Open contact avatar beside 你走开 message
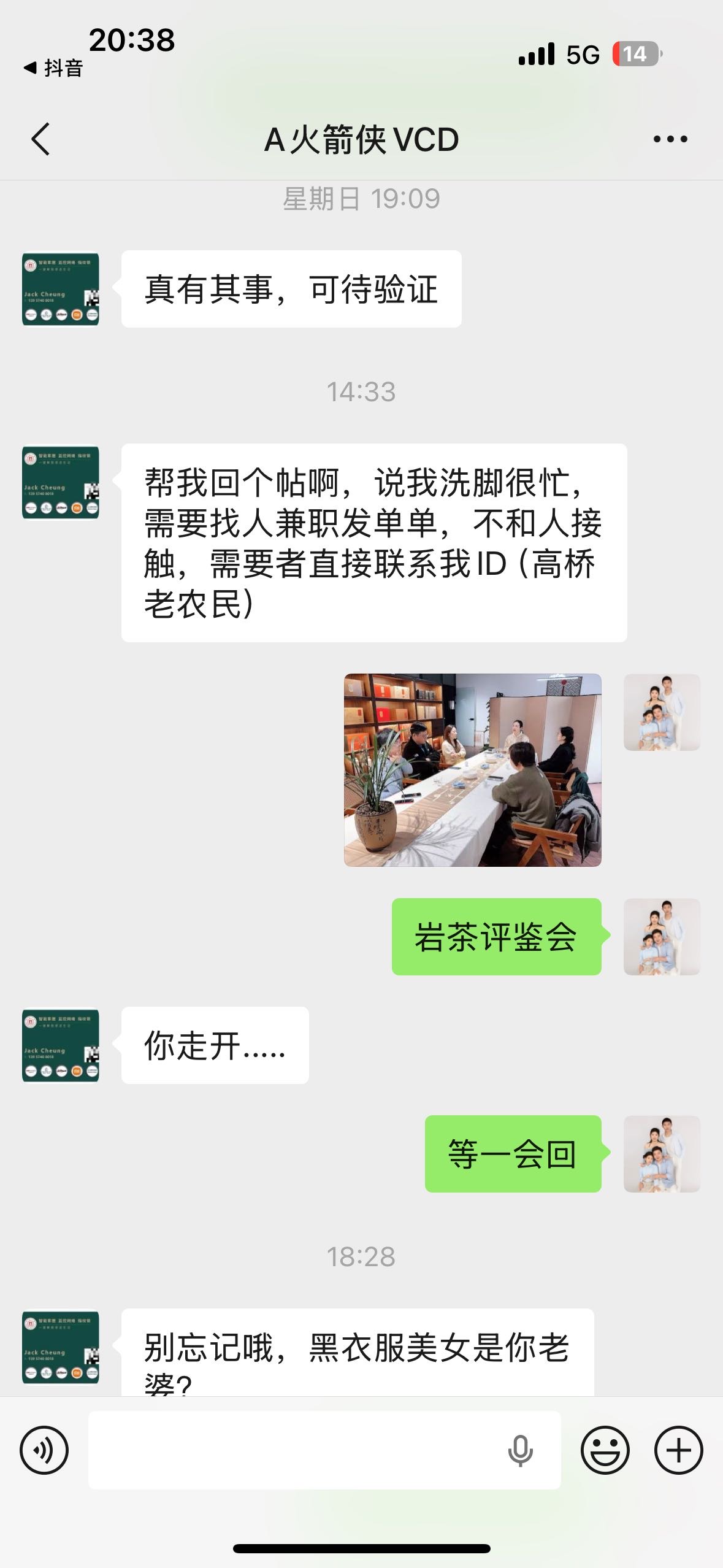Viewport: 723px width, 1568px height. click(x=61, y=1045)
